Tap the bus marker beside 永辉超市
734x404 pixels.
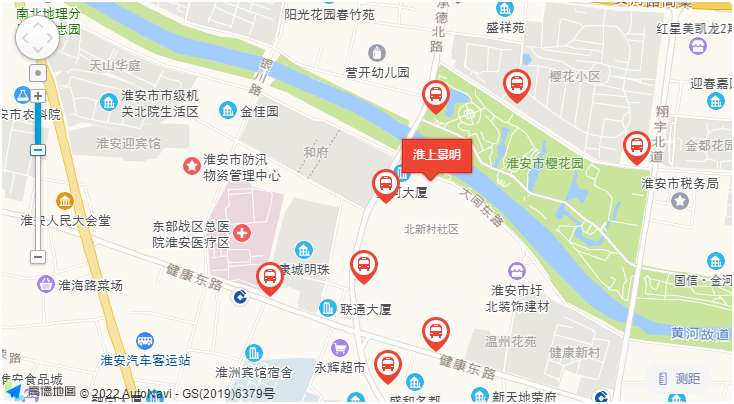pos(387,365)
